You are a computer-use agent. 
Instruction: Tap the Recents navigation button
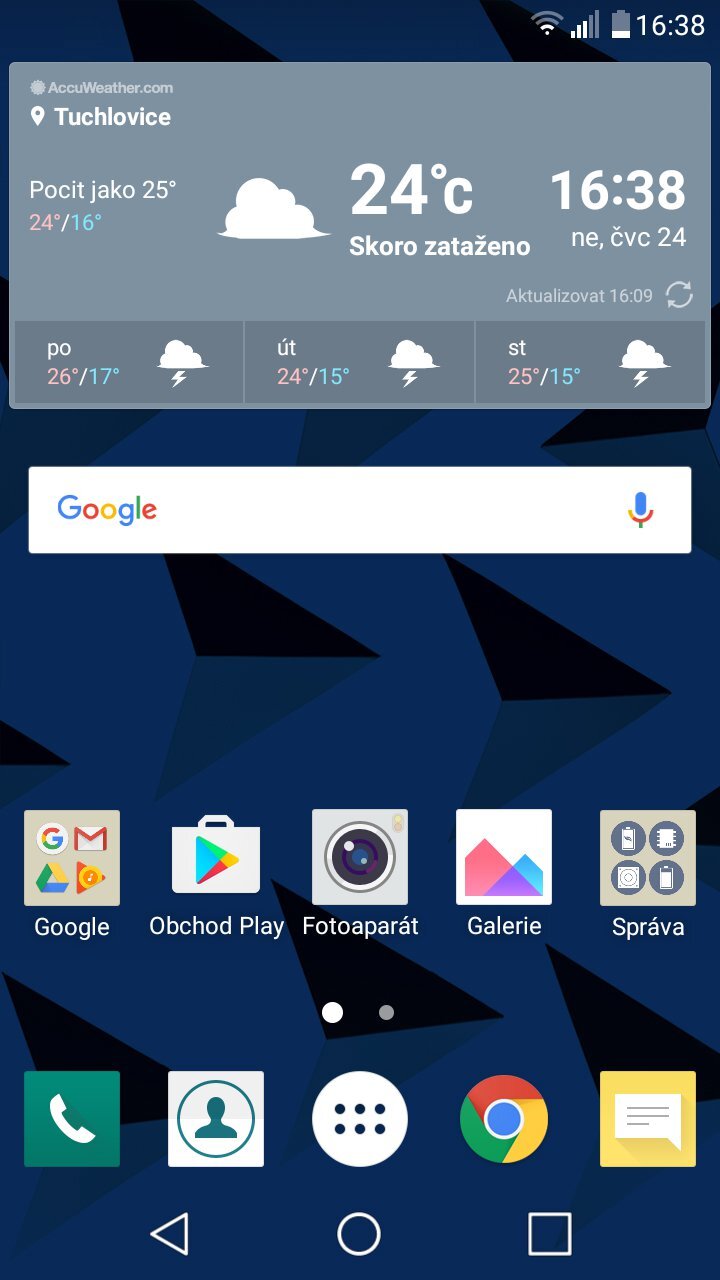coord(549,1233)
